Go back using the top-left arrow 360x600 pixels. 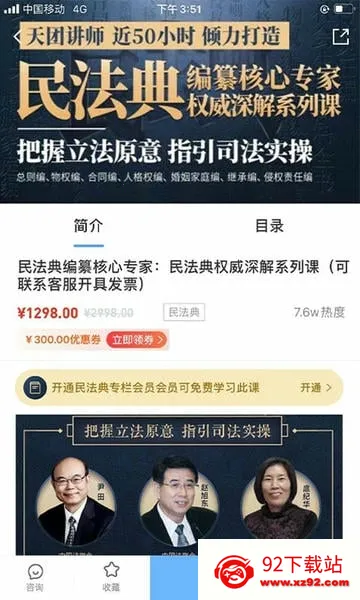point(17,37)
